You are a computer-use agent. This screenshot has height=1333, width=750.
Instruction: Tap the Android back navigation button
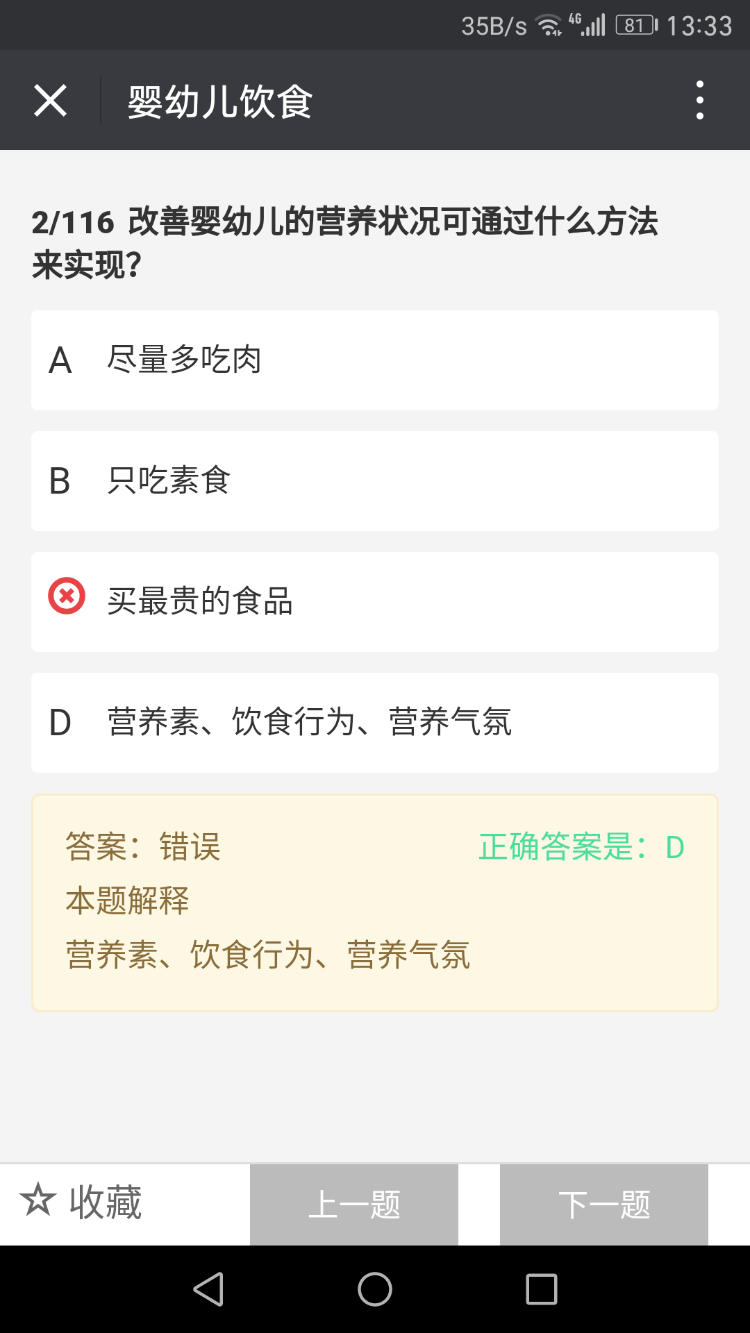209,1289
